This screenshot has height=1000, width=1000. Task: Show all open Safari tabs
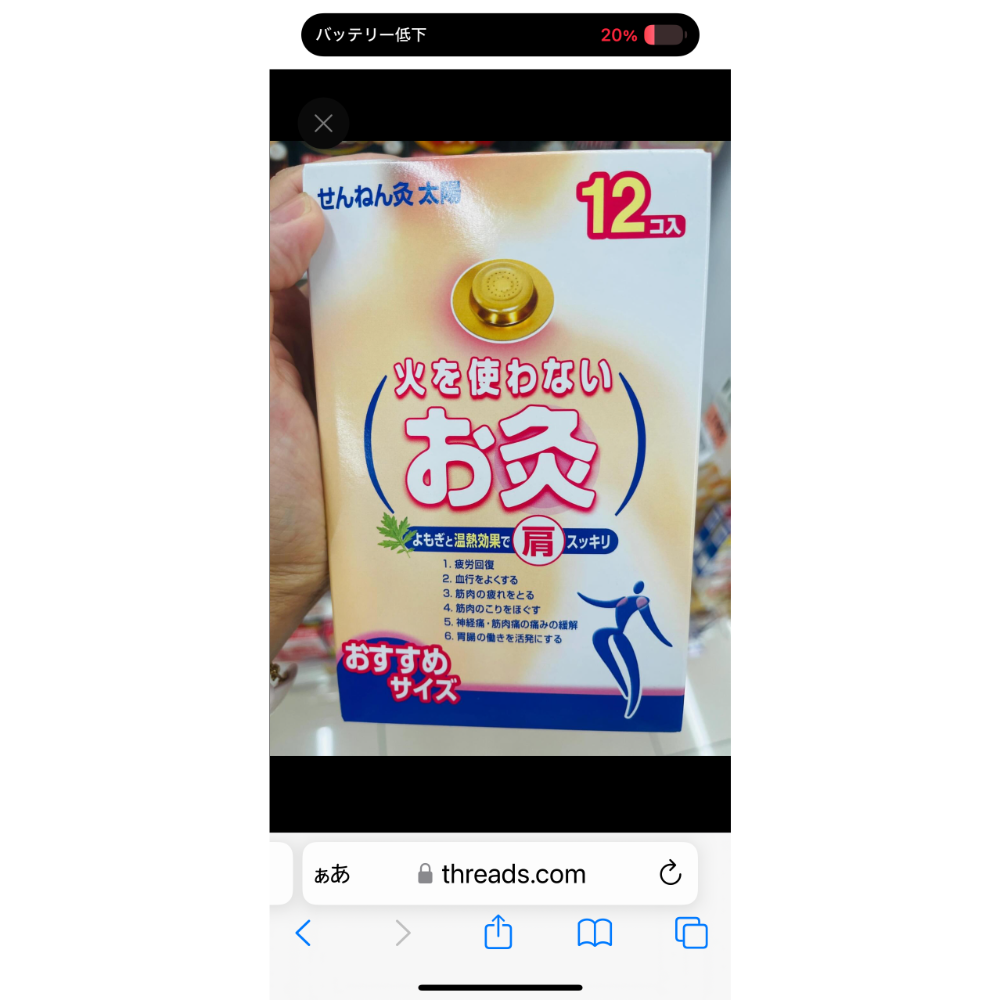(x=691, y=933)
